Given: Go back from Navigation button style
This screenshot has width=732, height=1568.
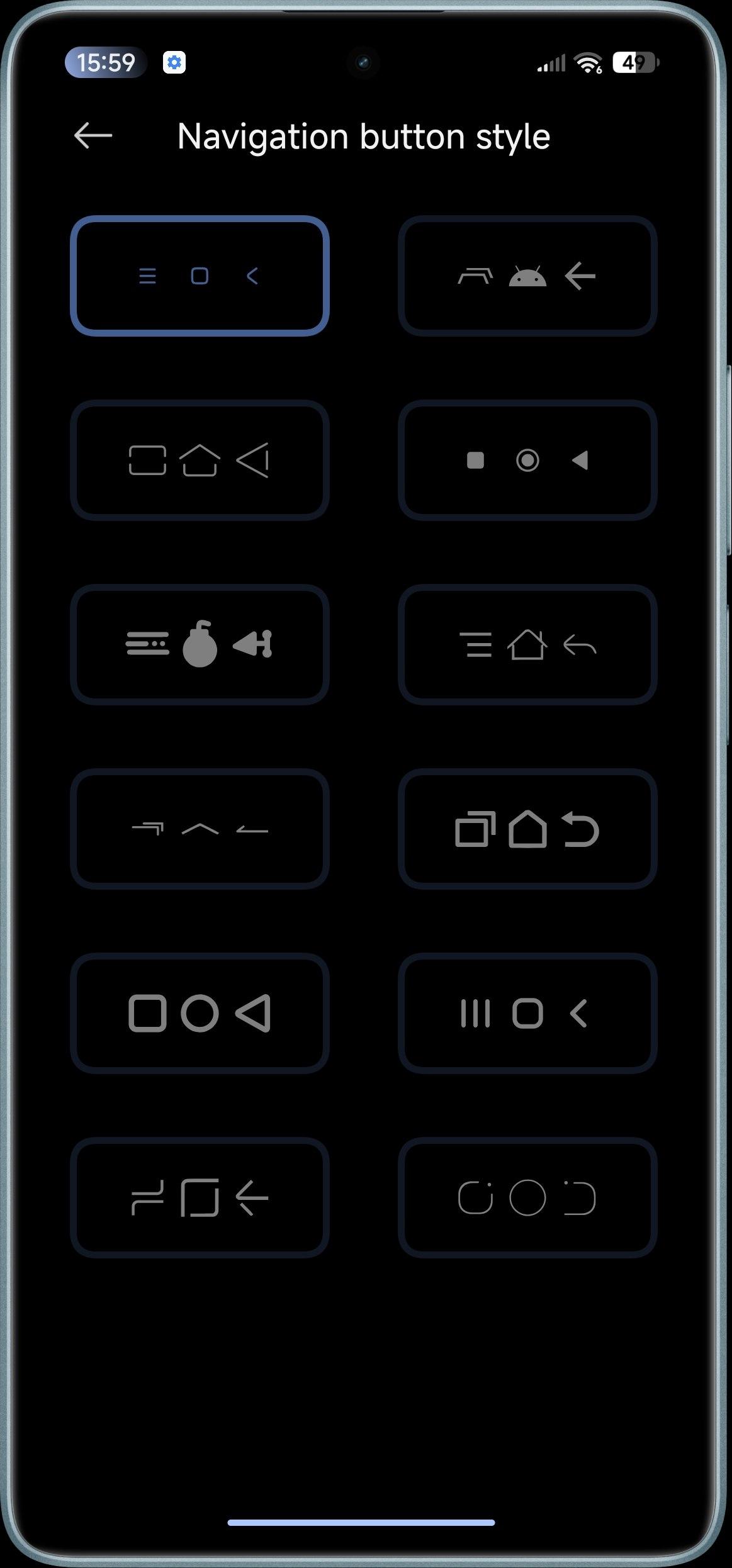Looking at the screenshot, I should point(93,135).
